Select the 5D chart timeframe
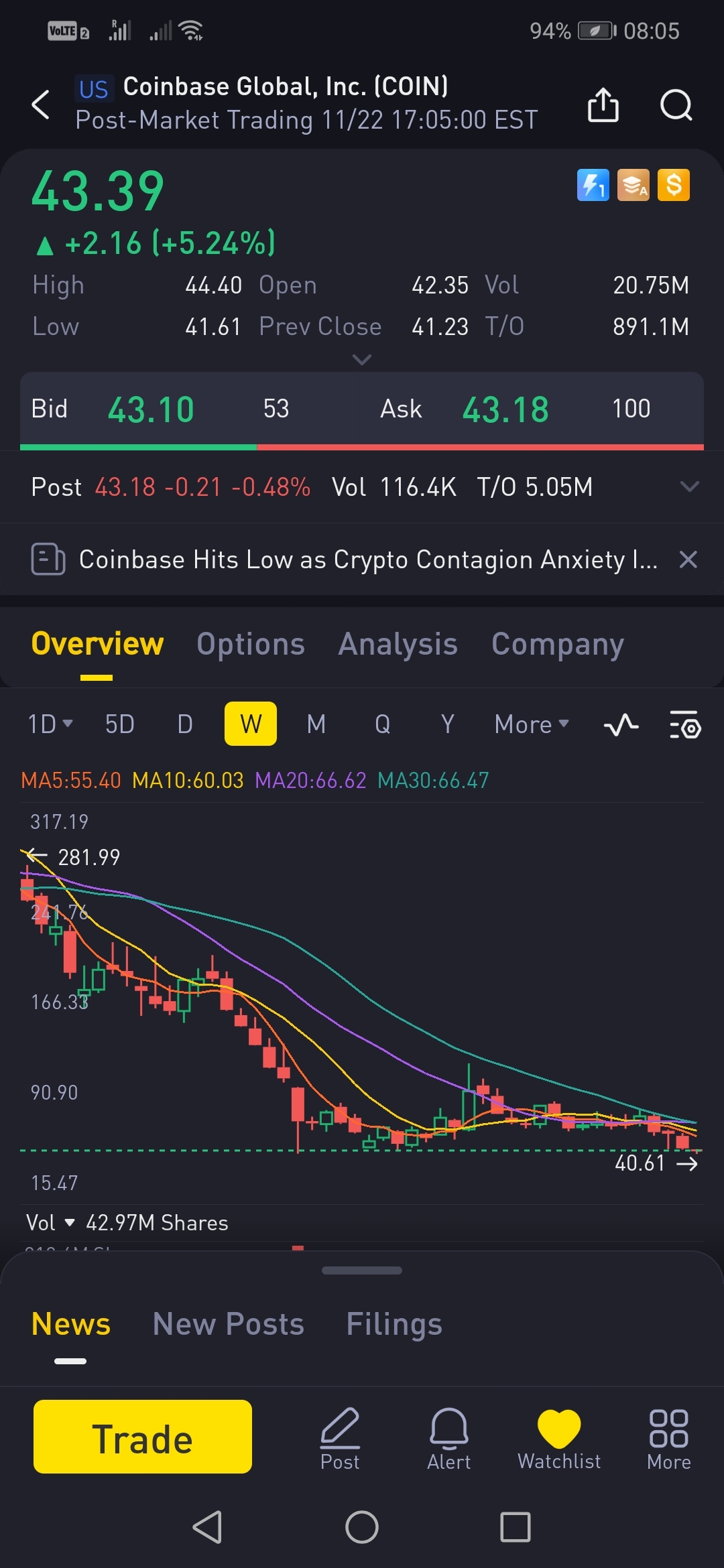The image size is (724, 1568). (120, 724)
